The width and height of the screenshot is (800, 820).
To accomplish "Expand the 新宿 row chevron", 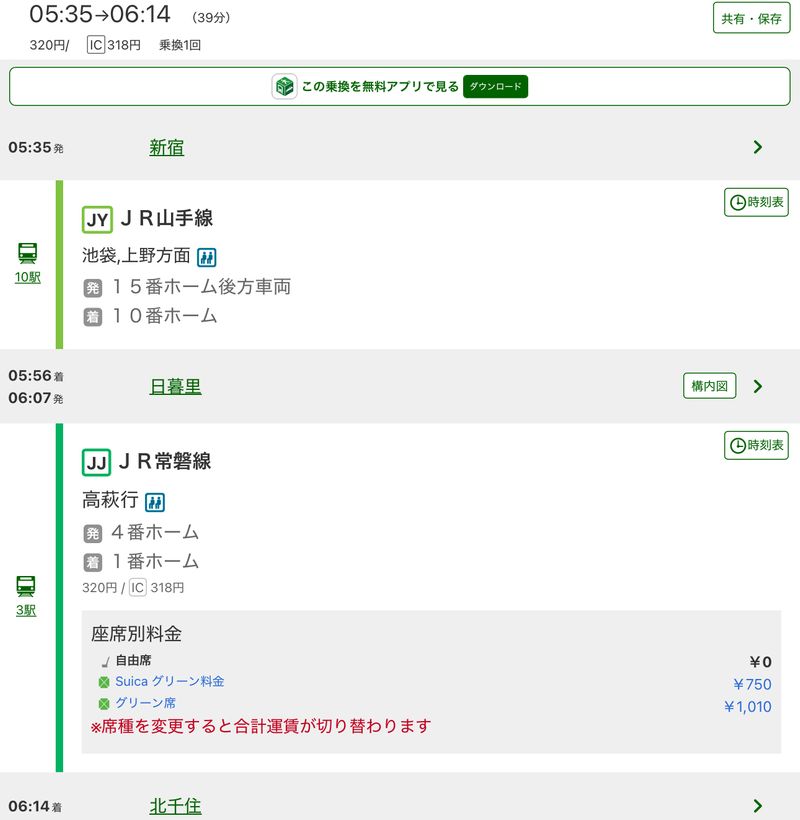I will [757, 147].
